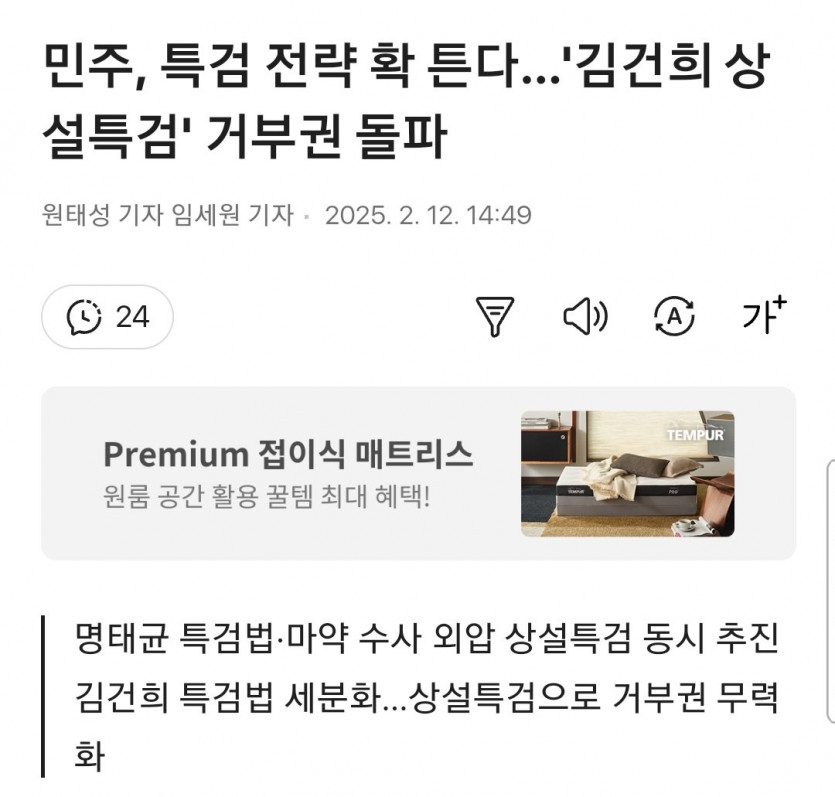Change the article font size
The image size is (835, 797).
pos(763,316)
